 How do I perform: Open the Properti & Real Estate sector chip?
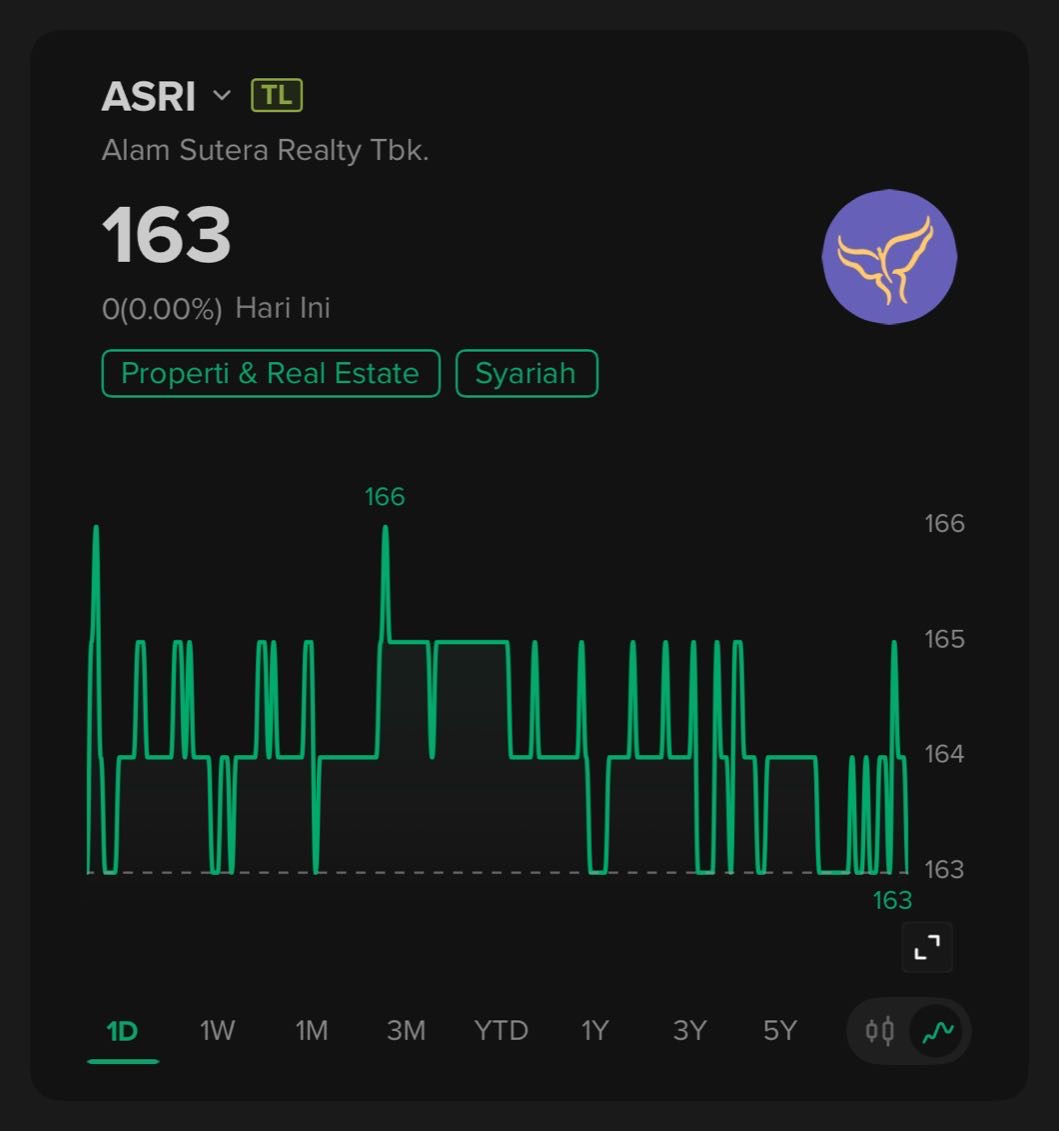pyautogui.click(x=270, y=373)
